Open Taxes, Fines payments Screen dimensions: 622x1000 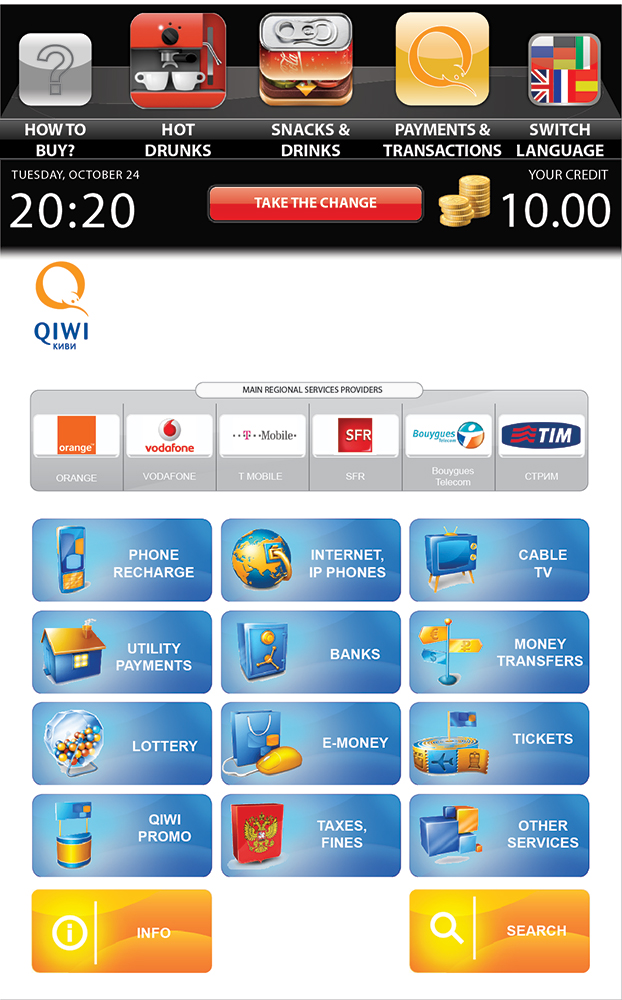pyautogui.click(x=311, y=836)
